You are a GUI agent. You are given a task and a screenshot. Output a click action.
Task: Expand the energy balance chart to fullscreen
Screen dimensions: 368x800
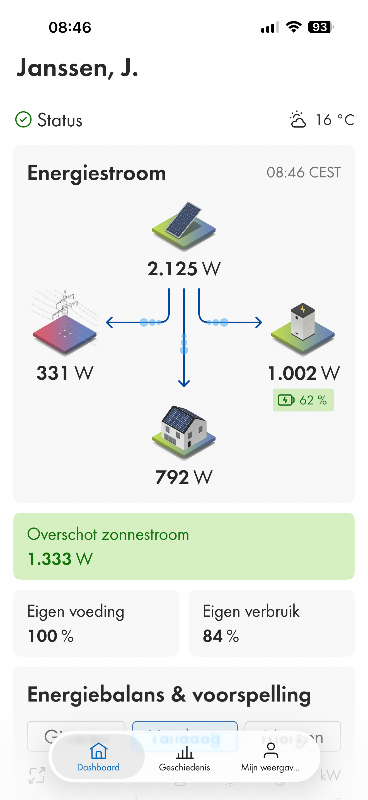pos(36,776)
